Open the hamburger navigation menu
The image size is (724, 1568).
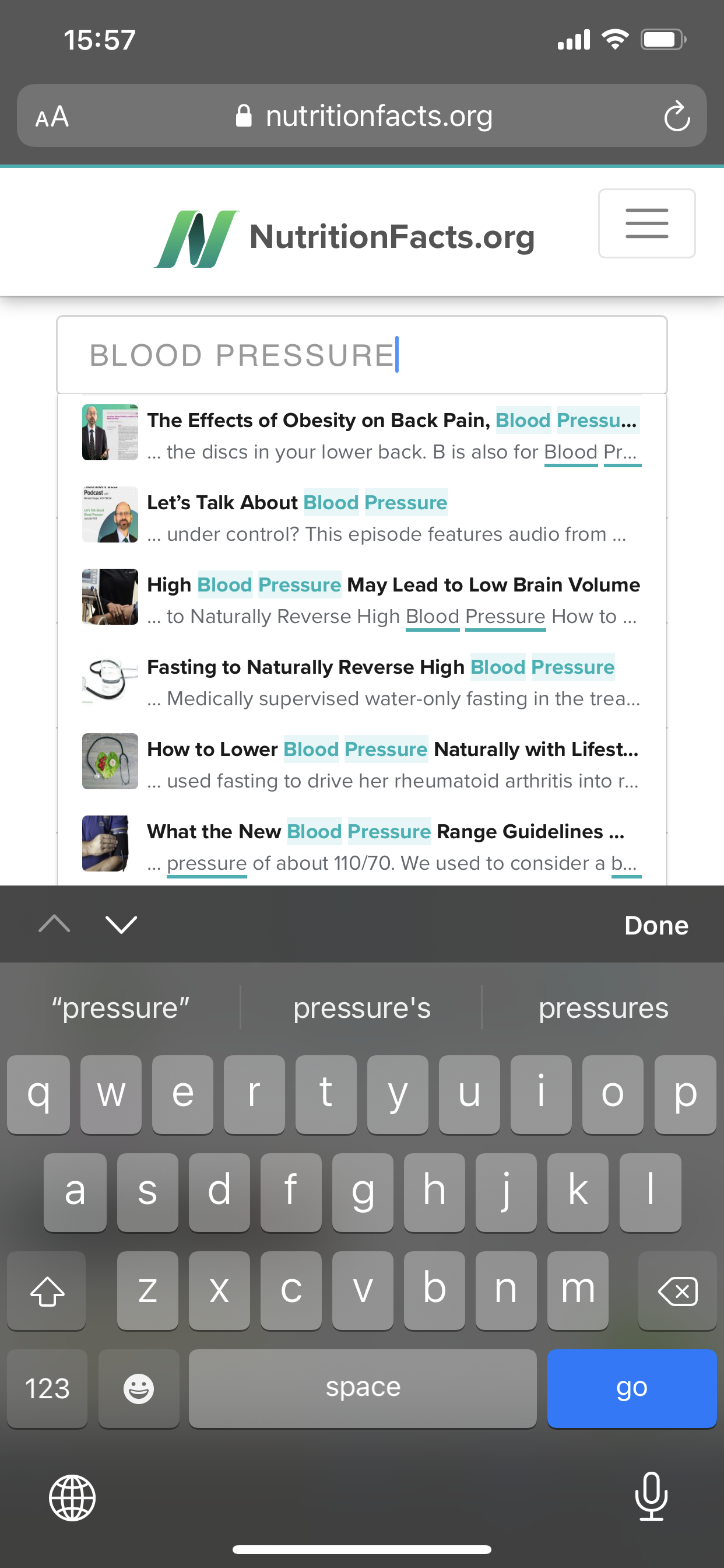tap(646, 223)
